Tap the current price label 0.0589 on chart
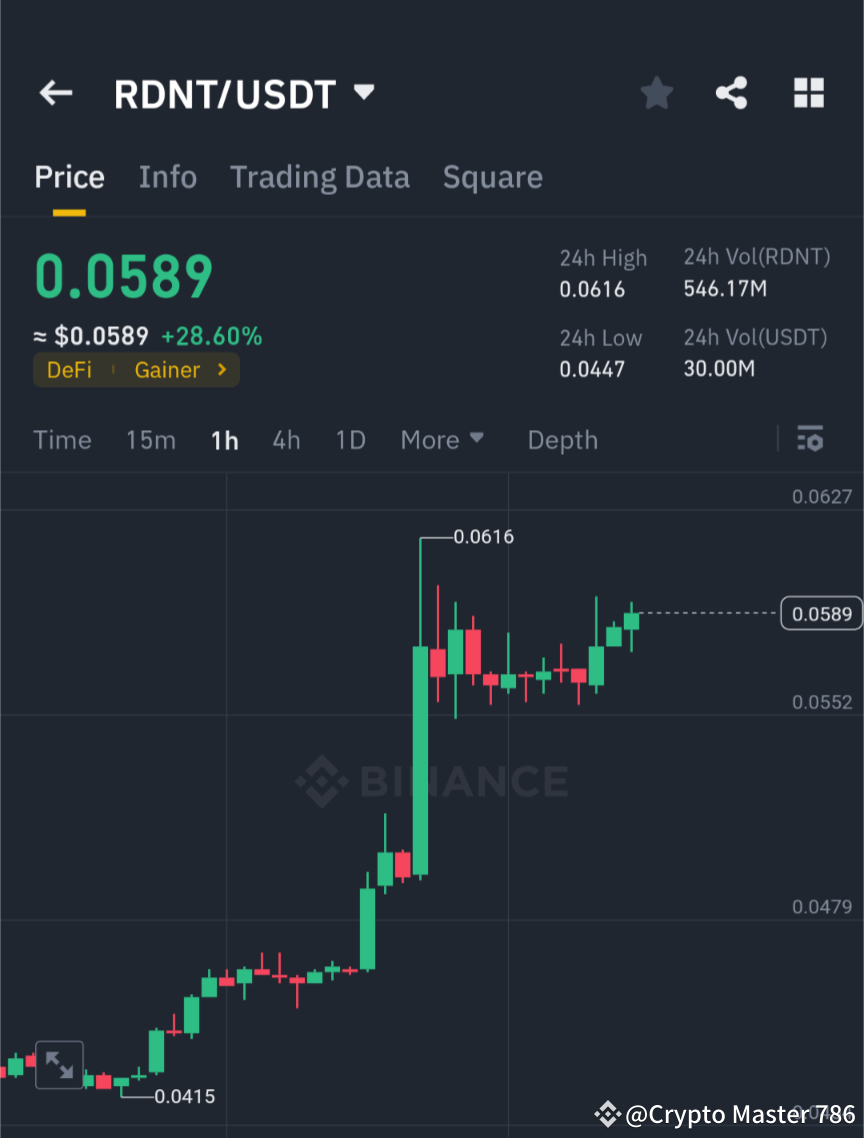Screen dimensions: 864x1138 coord(820,613)
